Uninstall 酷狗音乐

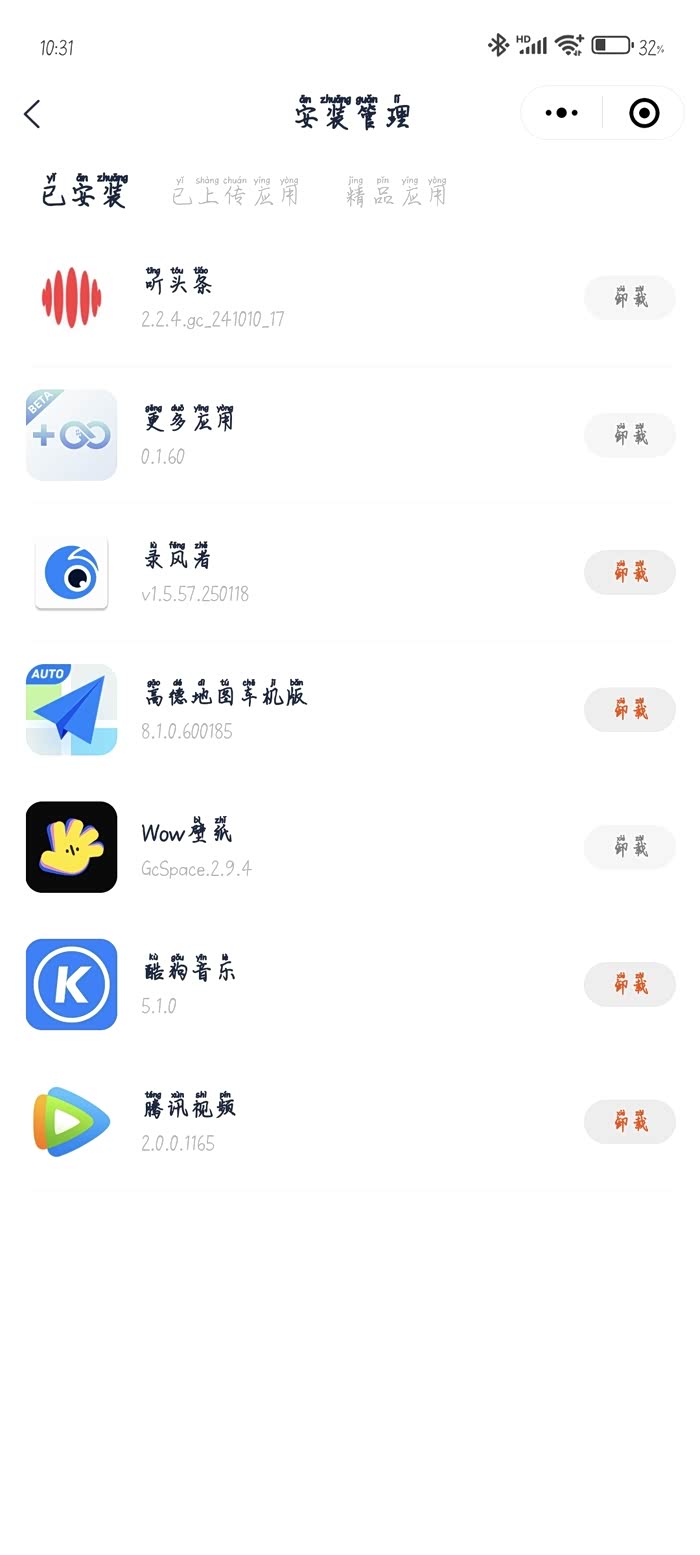pos(630,985)
